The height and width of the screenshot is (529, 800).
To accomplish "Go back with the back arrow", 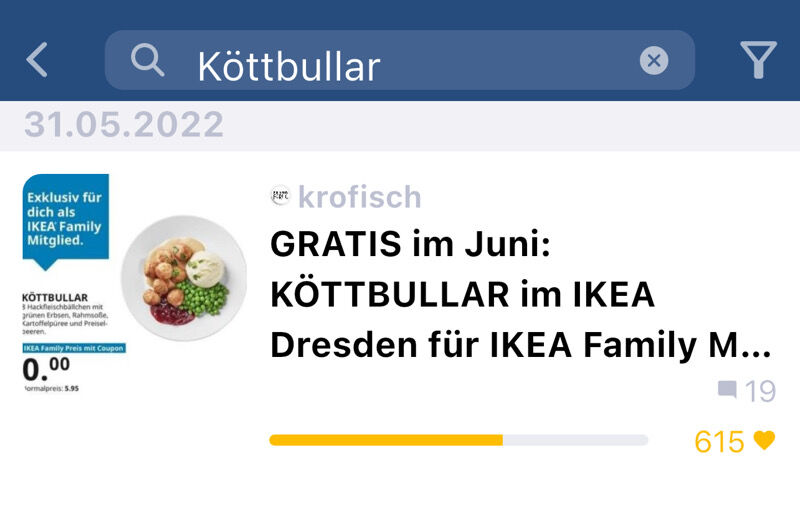I will coord(37,61).
